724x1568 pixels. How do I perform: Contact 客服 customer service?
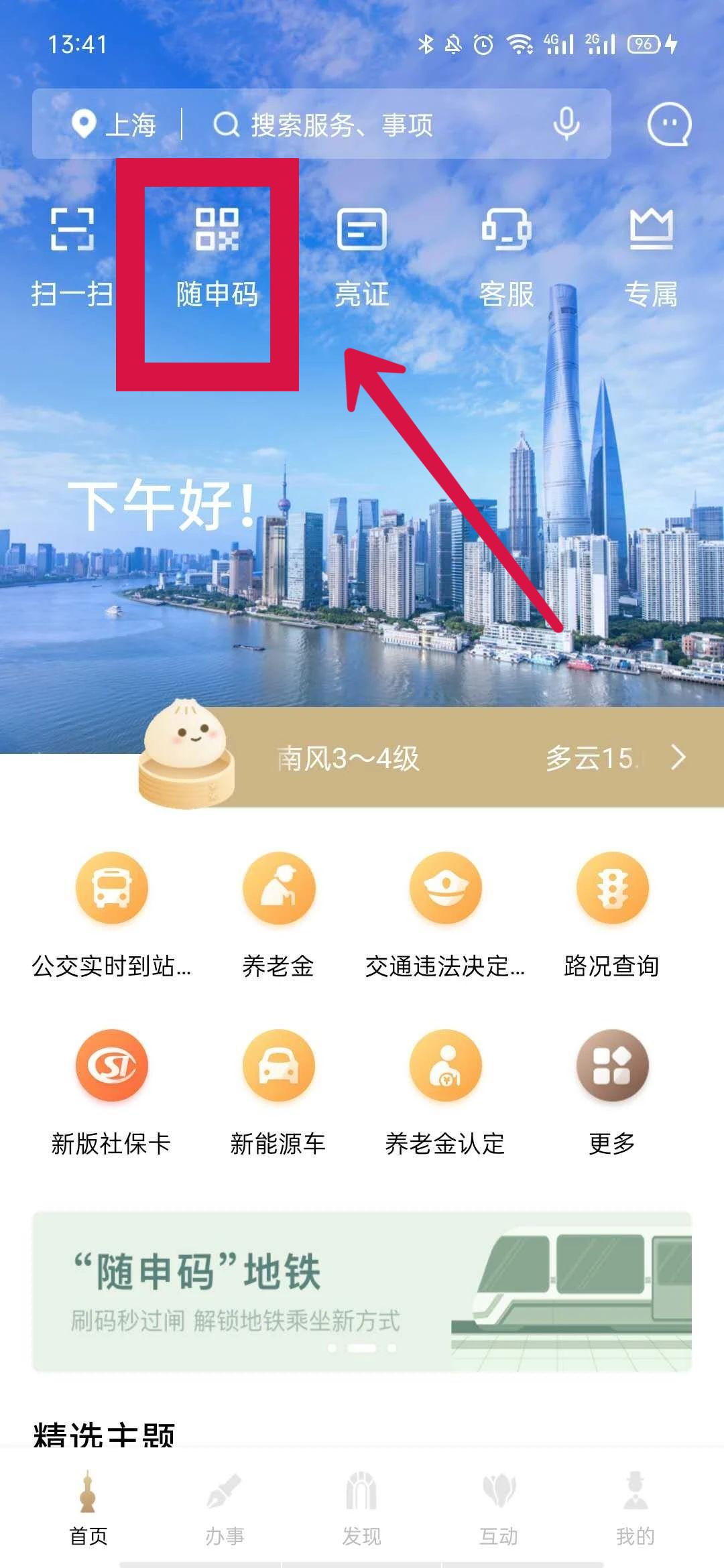(x=506, y=255)
